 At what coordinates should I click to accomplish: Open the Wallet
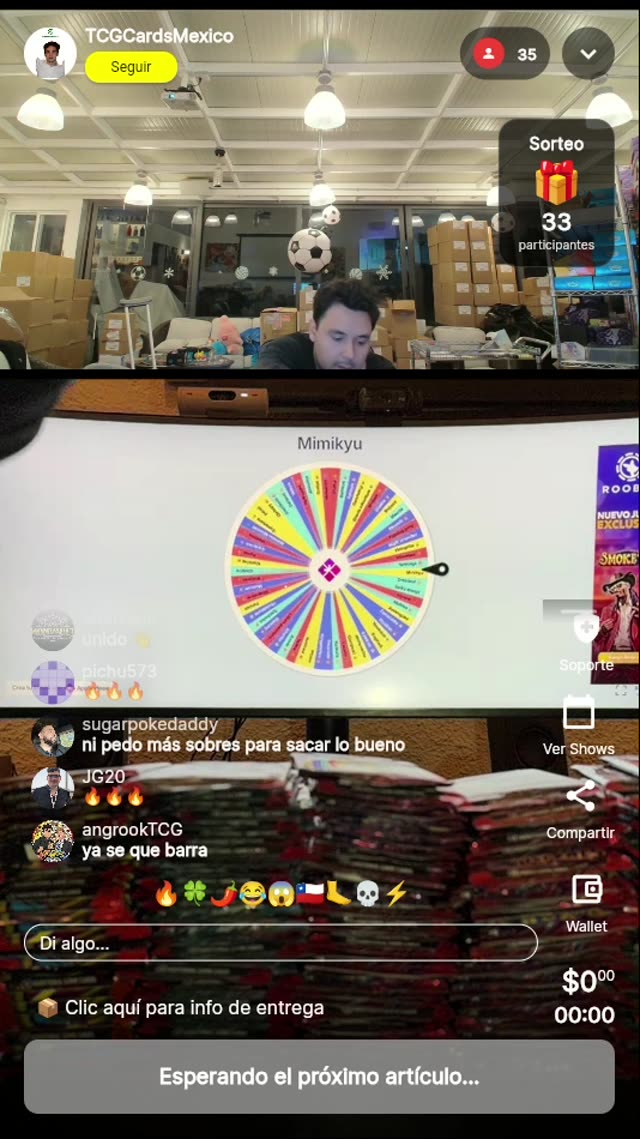(586, 900)
